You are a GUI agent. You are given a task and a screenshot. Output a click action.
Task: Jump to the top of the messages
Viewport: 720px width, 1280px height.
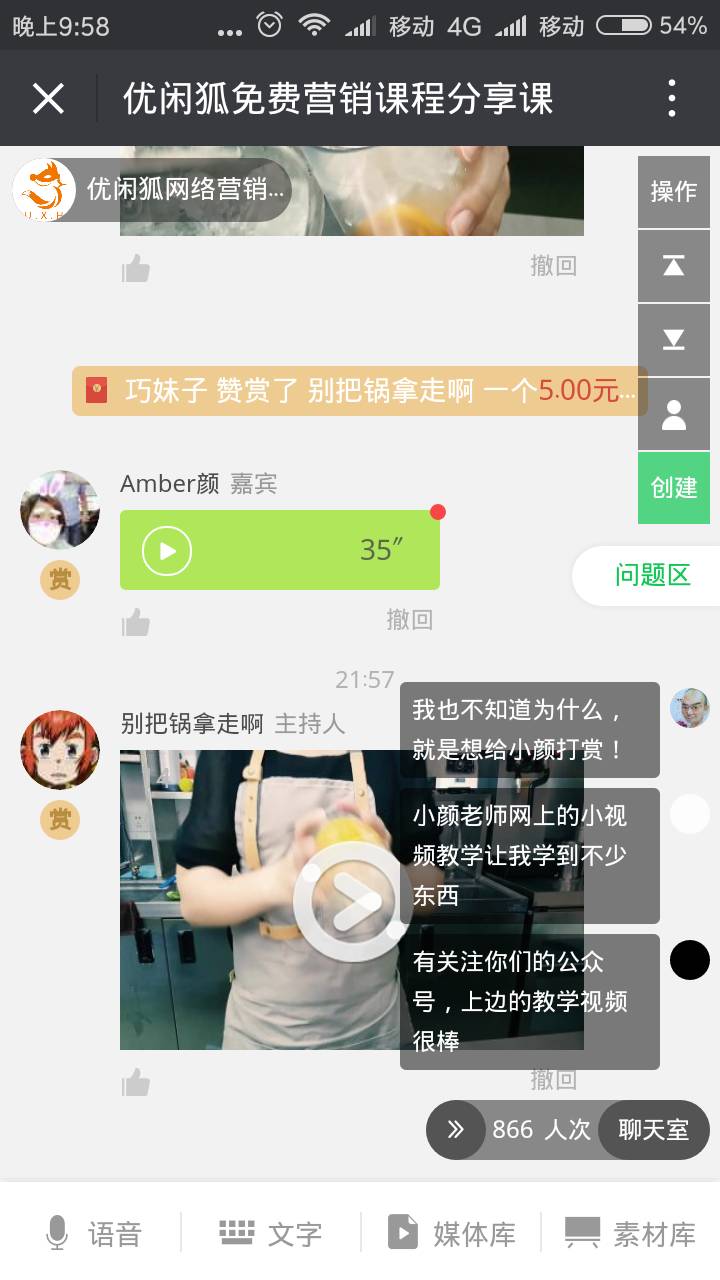pos(674,265)
